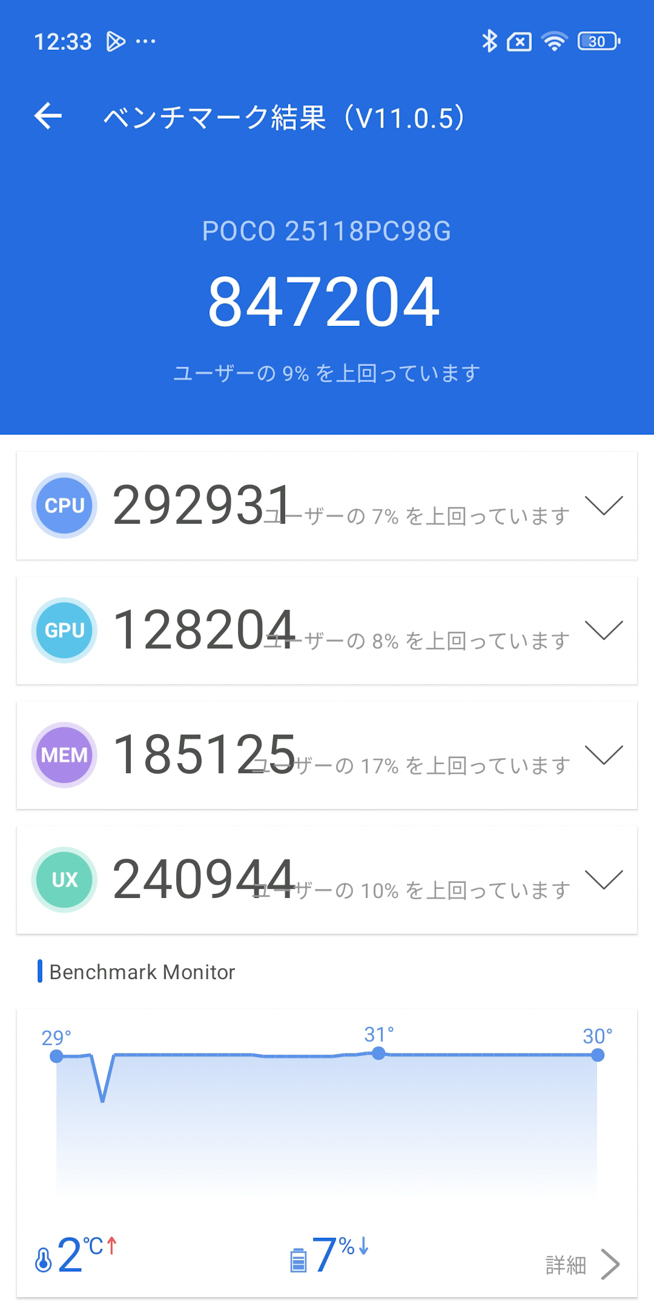Expand the GPU score breakdown
This screenshot has width=654, height=1308.
[604, 630]
